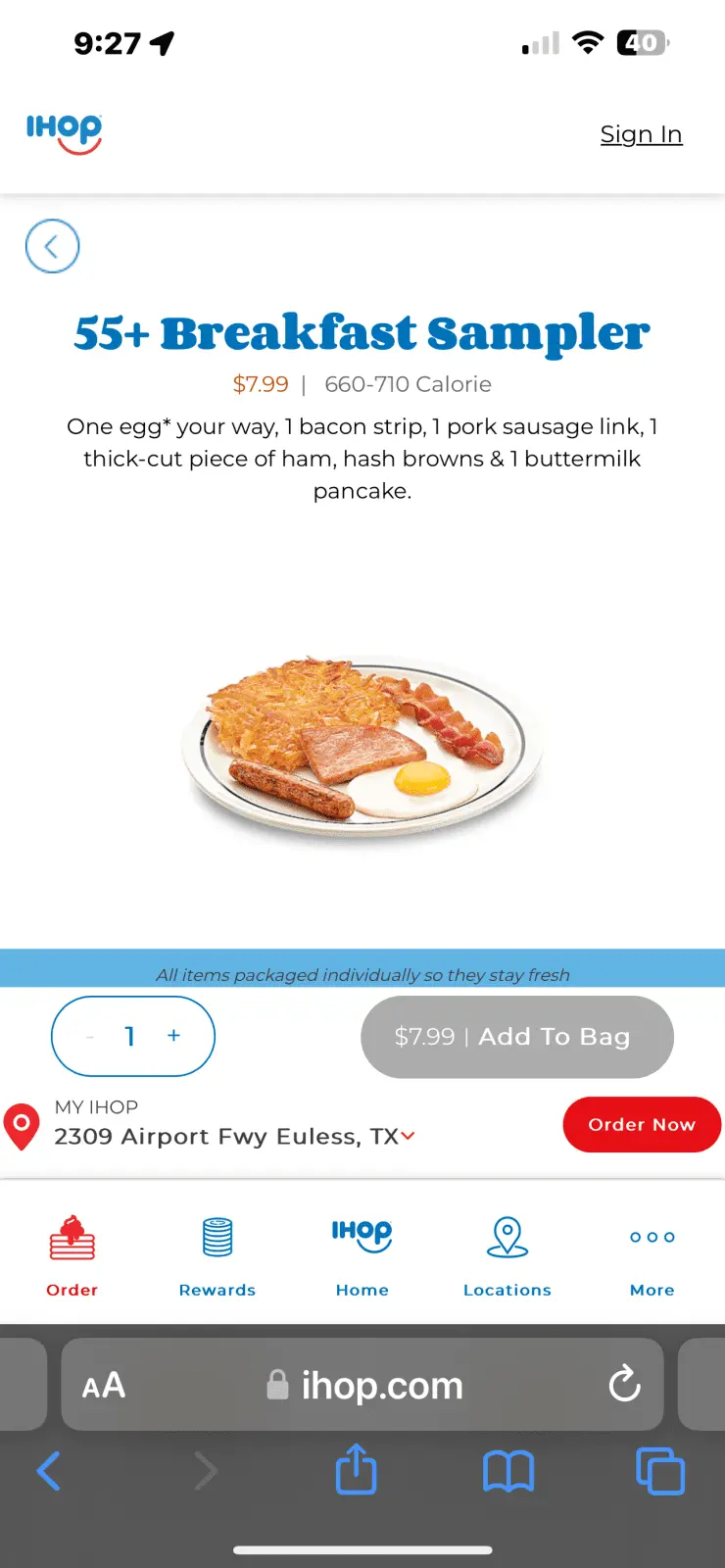Screen dimensions: 725x1568
Task: Open the More tab
Action: tap(652, 1256)
